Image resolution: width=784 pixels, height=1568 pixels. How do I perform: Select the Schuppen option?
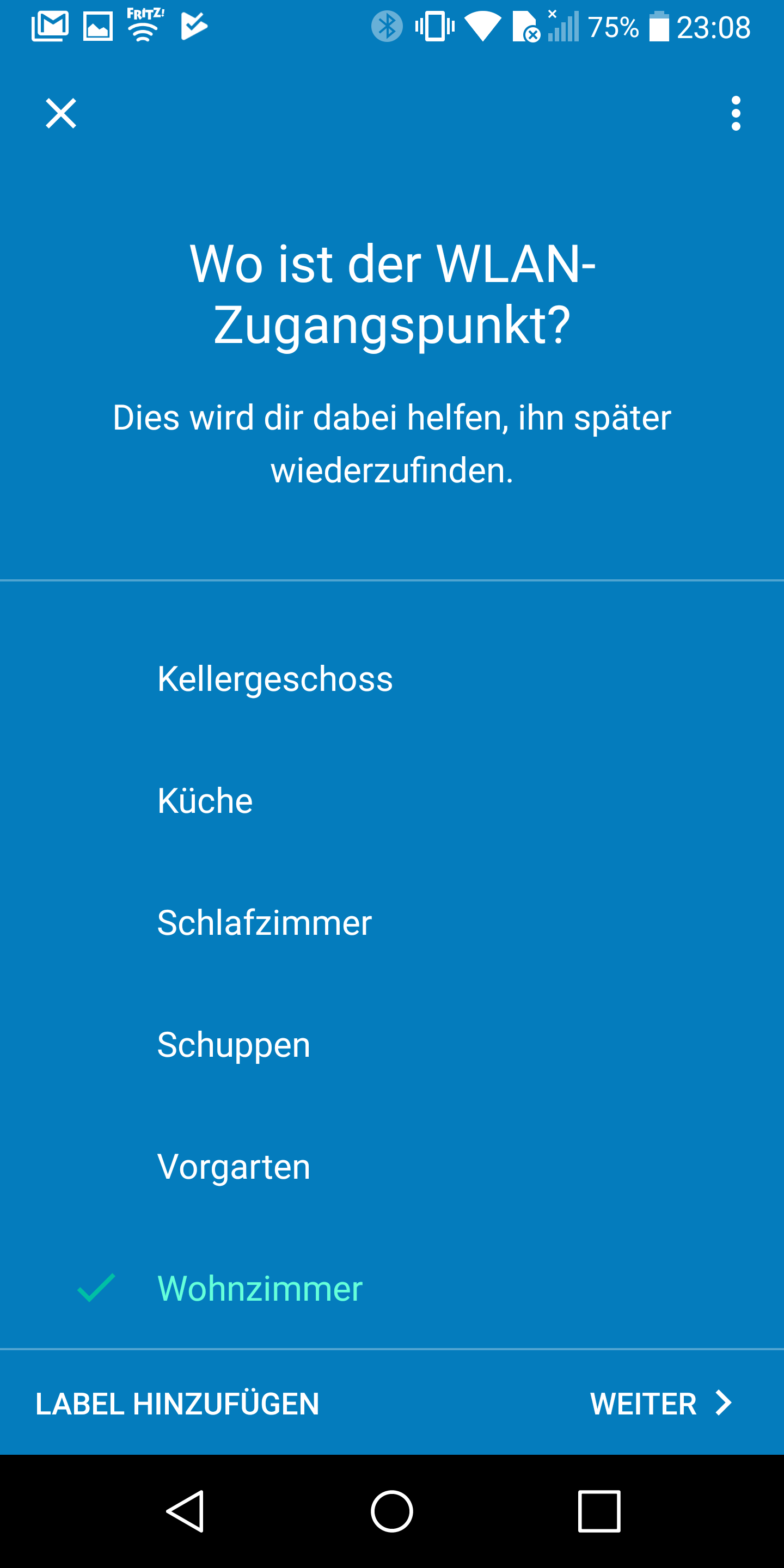(234, 1045)
